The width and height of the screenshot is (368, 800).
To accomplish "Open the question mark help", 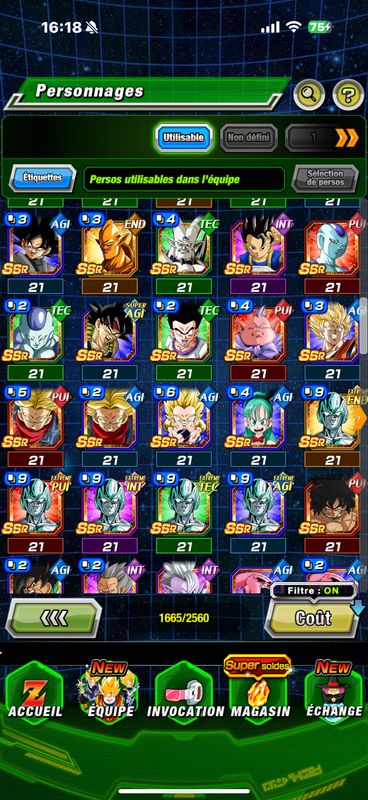I will [x=348, y=94].
